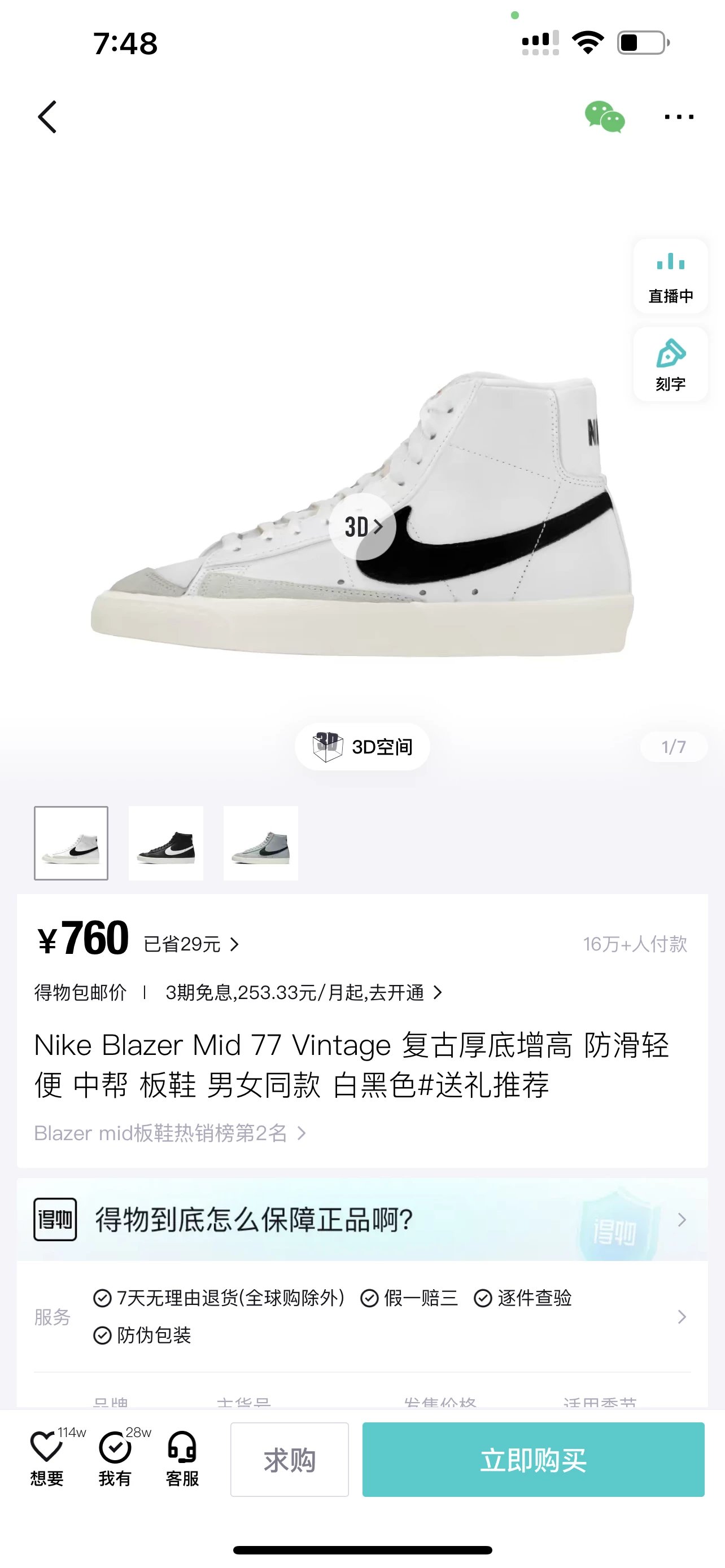Image resolution: width=725 pixels, height=1568 pixels.
Task: Add the shoe to 想要 wishlist
Action: click(47, 1458)
